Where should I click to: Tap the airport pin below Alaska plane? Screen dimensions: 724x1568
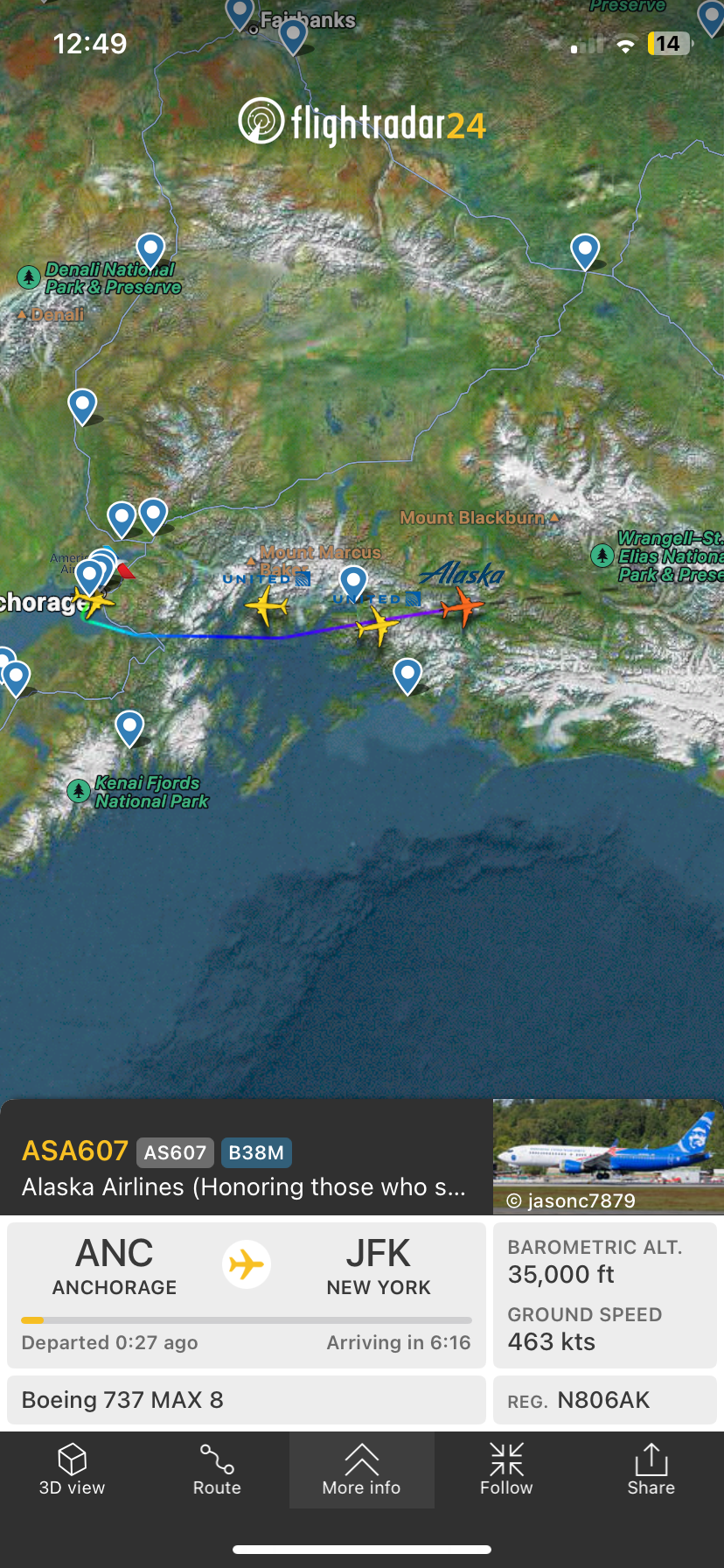[407, 674]
